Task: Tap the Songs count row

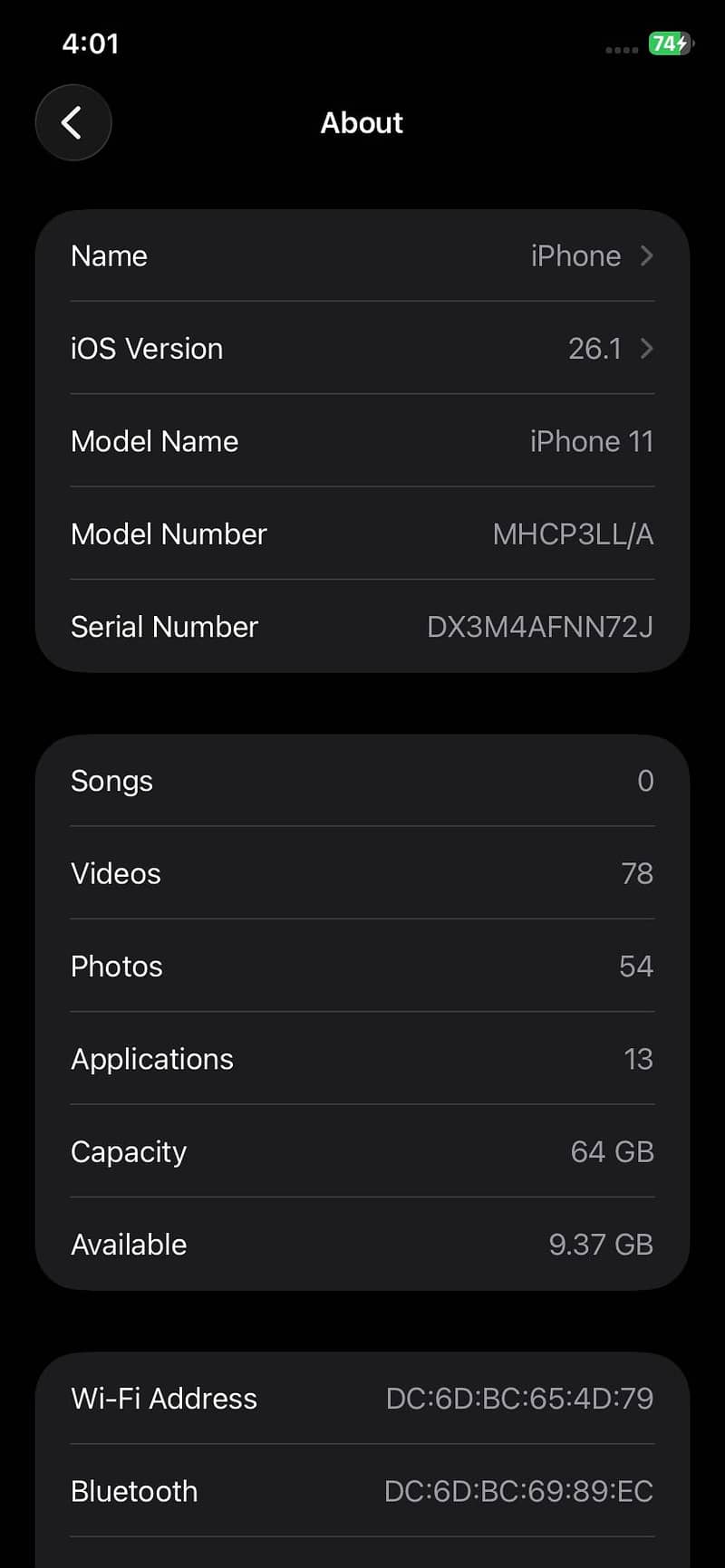Action: [362, 781]
